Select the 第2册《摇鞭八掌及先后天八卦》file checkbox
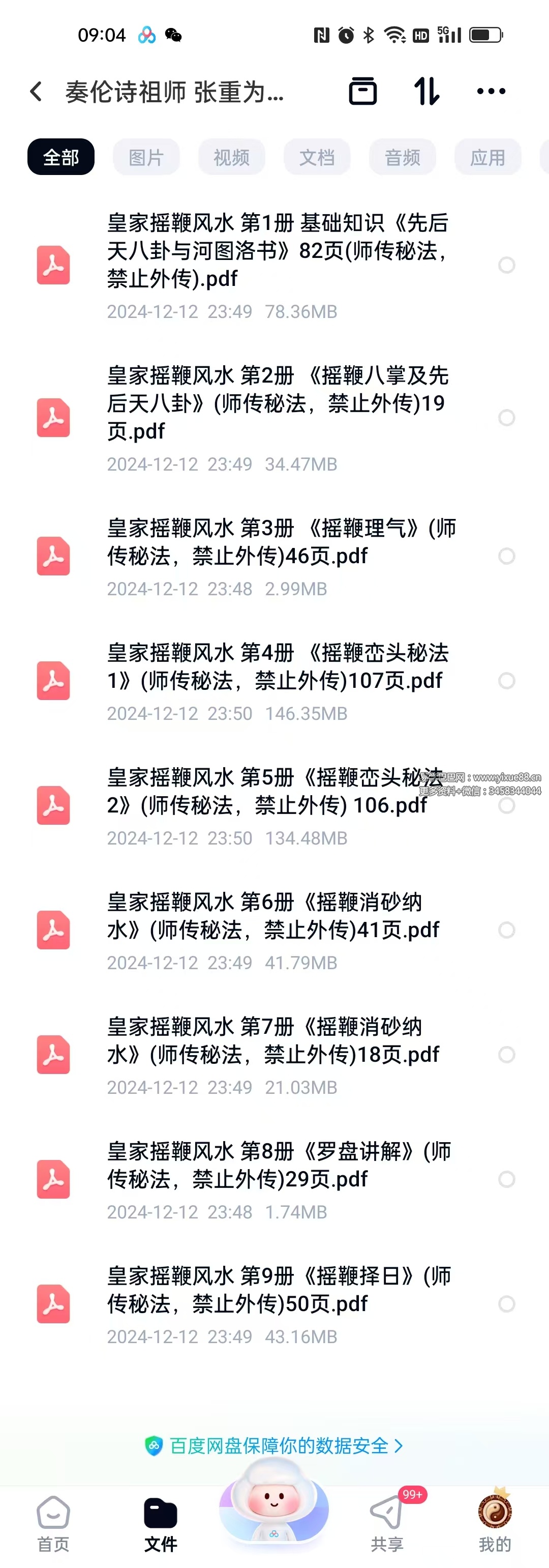The width and height of the screenshot is (549, 1568). click(x=506, y=418)
